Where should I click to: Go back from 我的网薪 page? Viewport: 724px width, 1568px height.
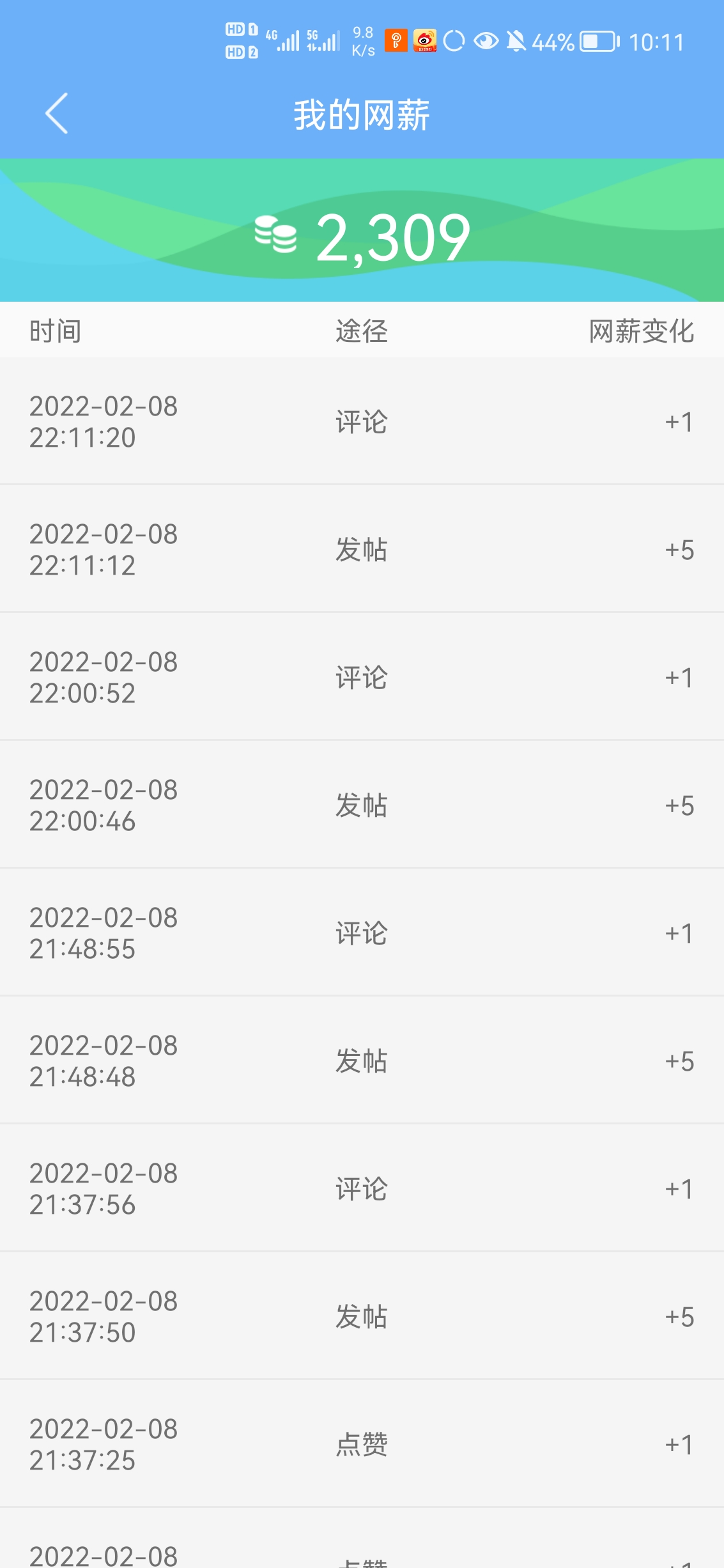tap(56, 114)
